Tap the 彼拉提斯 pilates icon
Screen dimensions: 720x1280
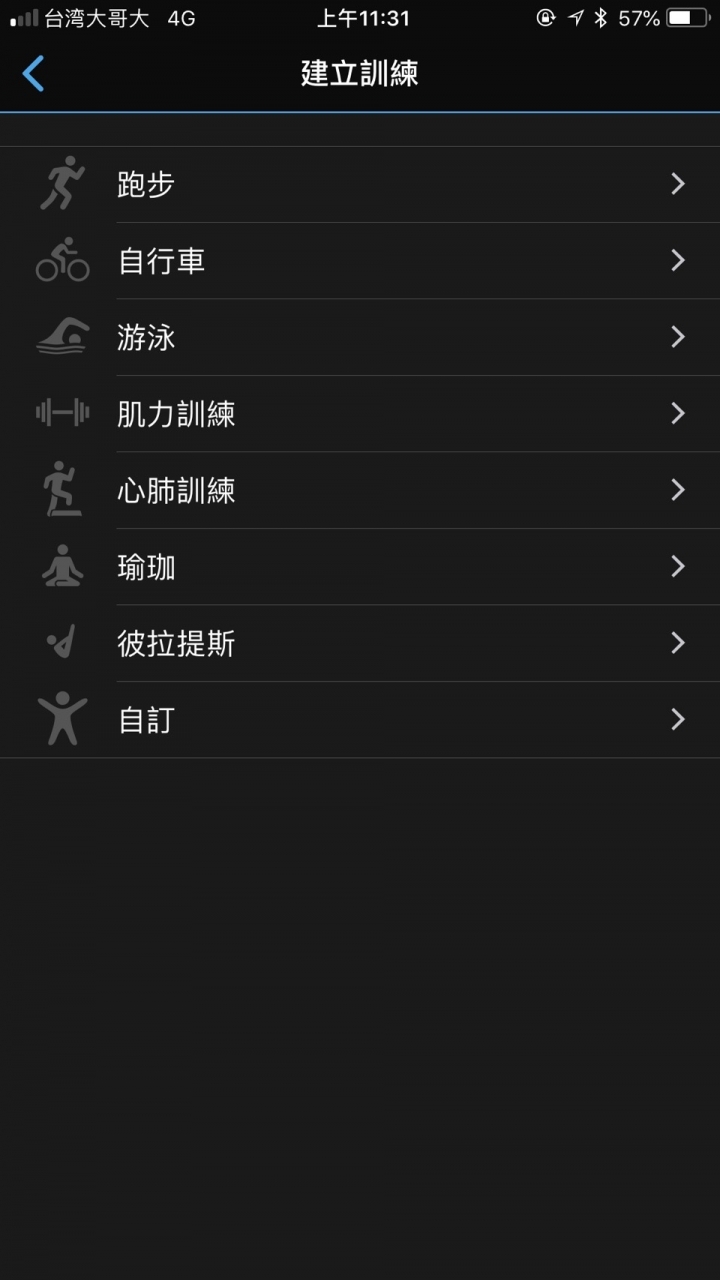click(x=62, y=644)
